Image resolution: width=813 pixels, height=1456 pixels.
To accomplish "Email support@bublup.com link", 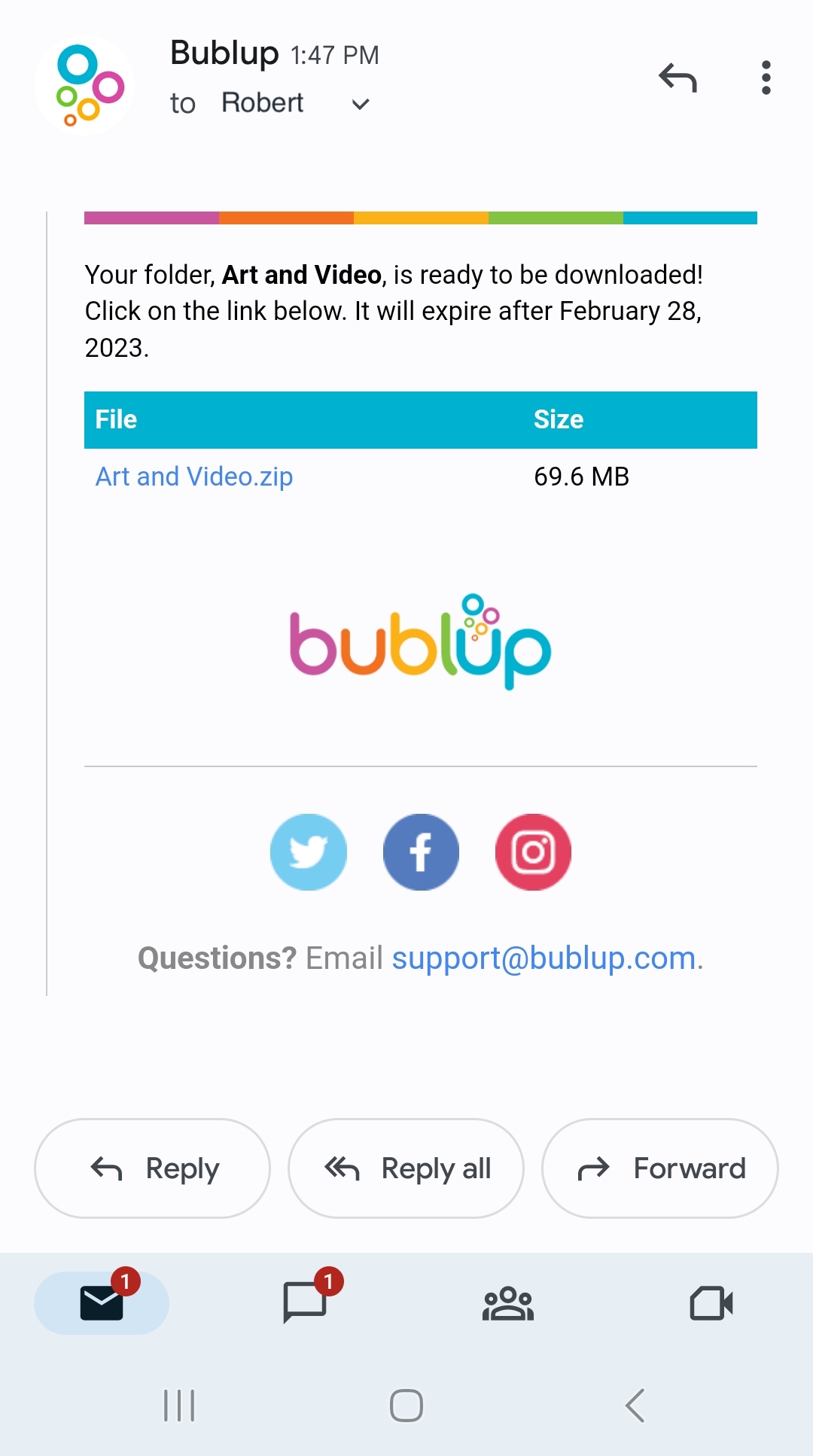I will pos(544,958).
